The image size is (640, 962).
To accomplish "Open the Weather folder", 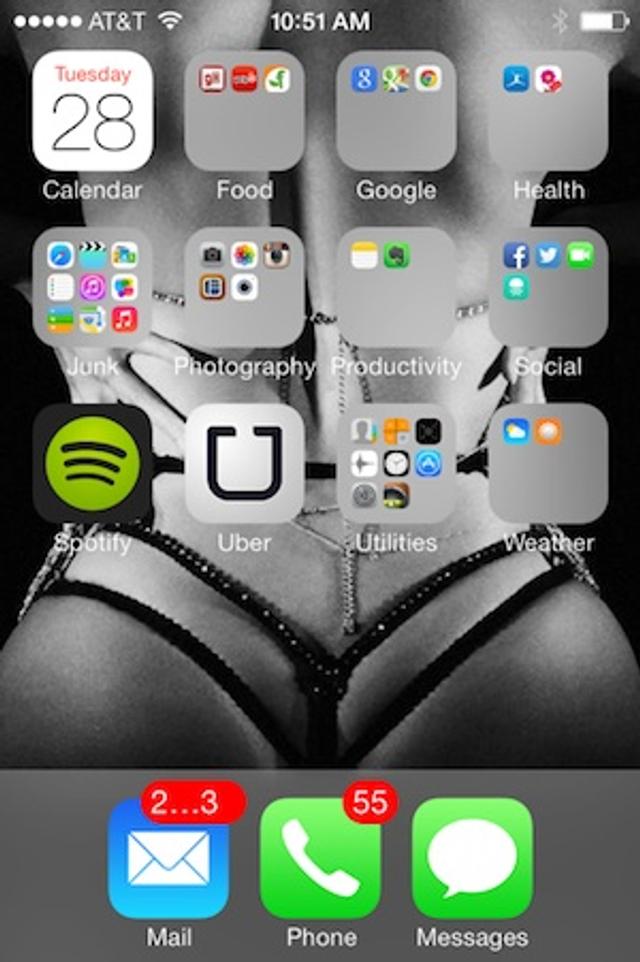I will click(x=548, y=464).
